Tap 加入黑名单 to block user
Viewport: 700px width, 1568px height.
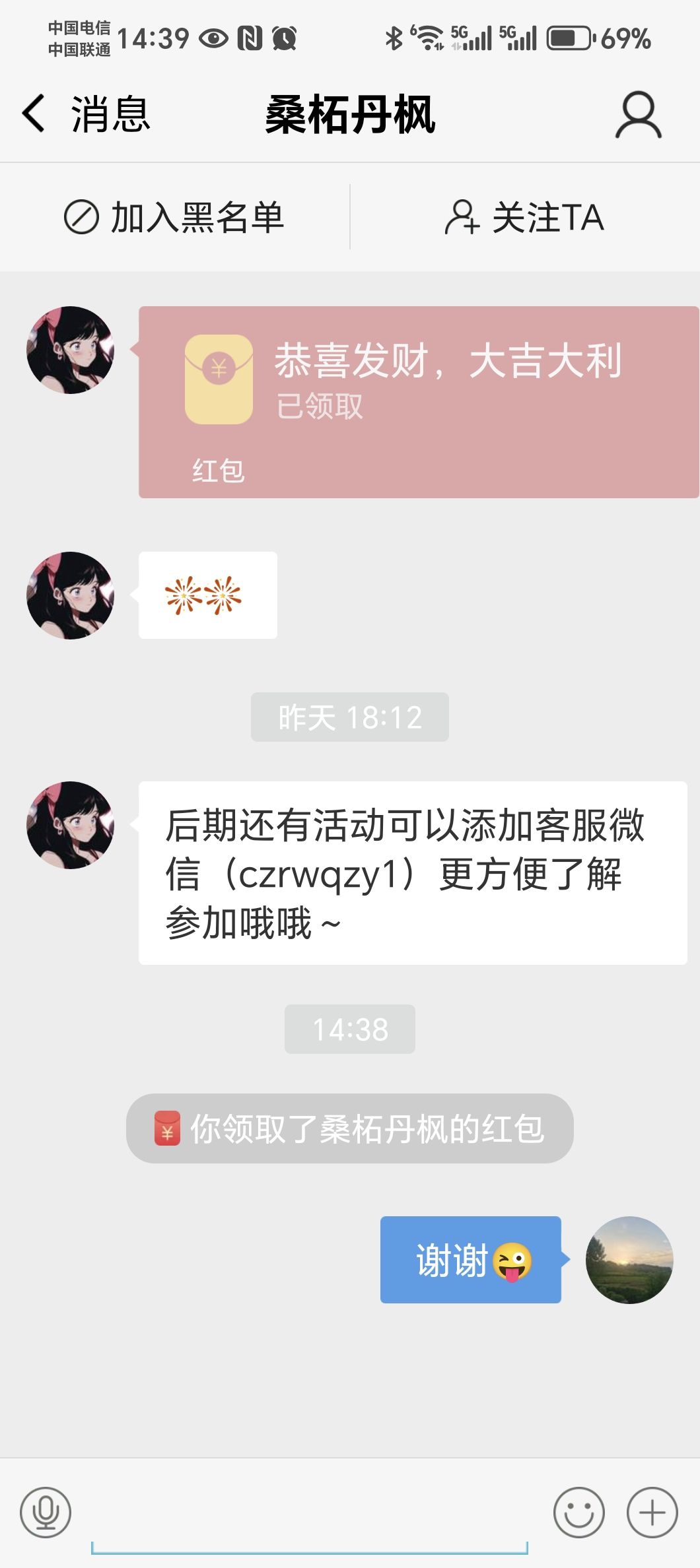tap(174, 217)
